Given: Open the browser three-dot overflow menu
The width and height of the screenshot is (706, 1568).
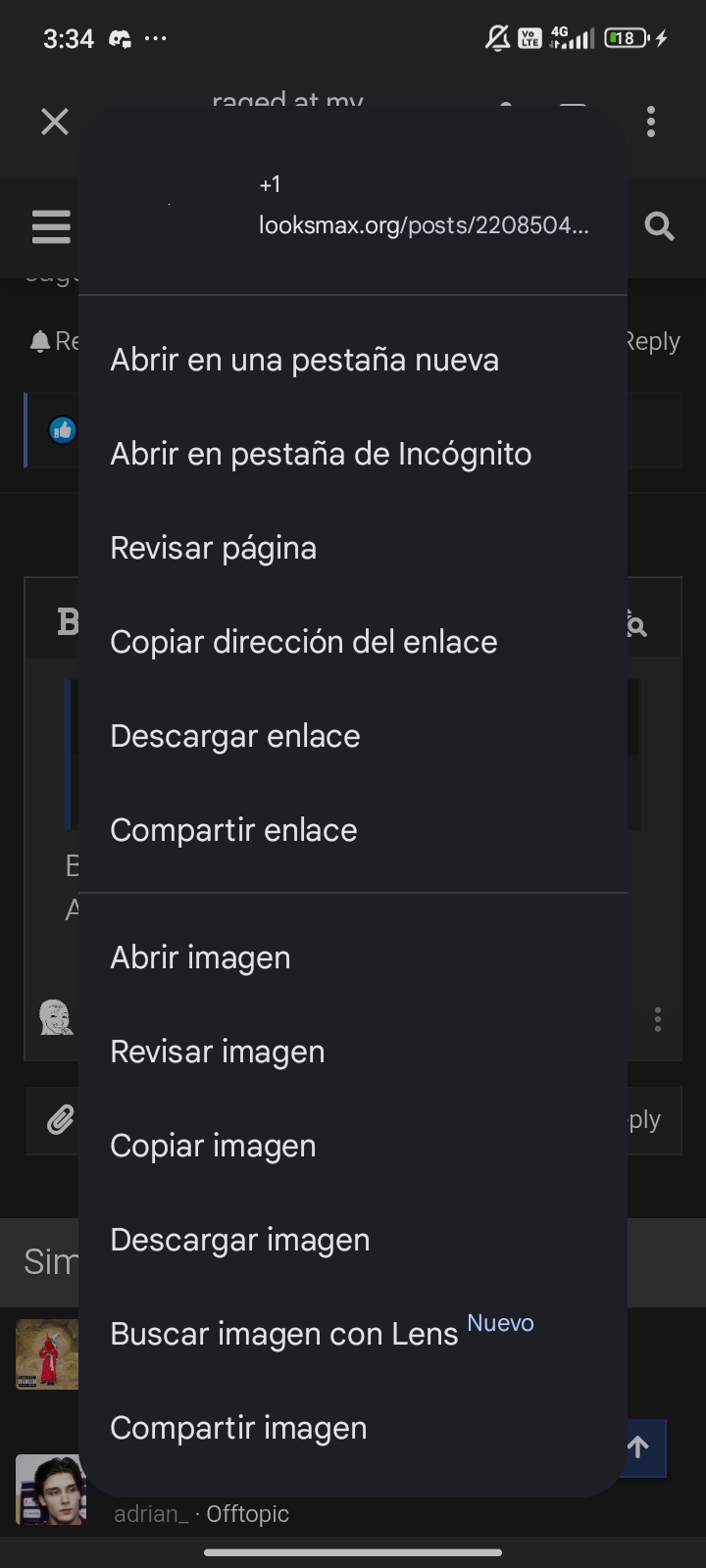Looking at the screenshot, I should click(x=651, y=122).
